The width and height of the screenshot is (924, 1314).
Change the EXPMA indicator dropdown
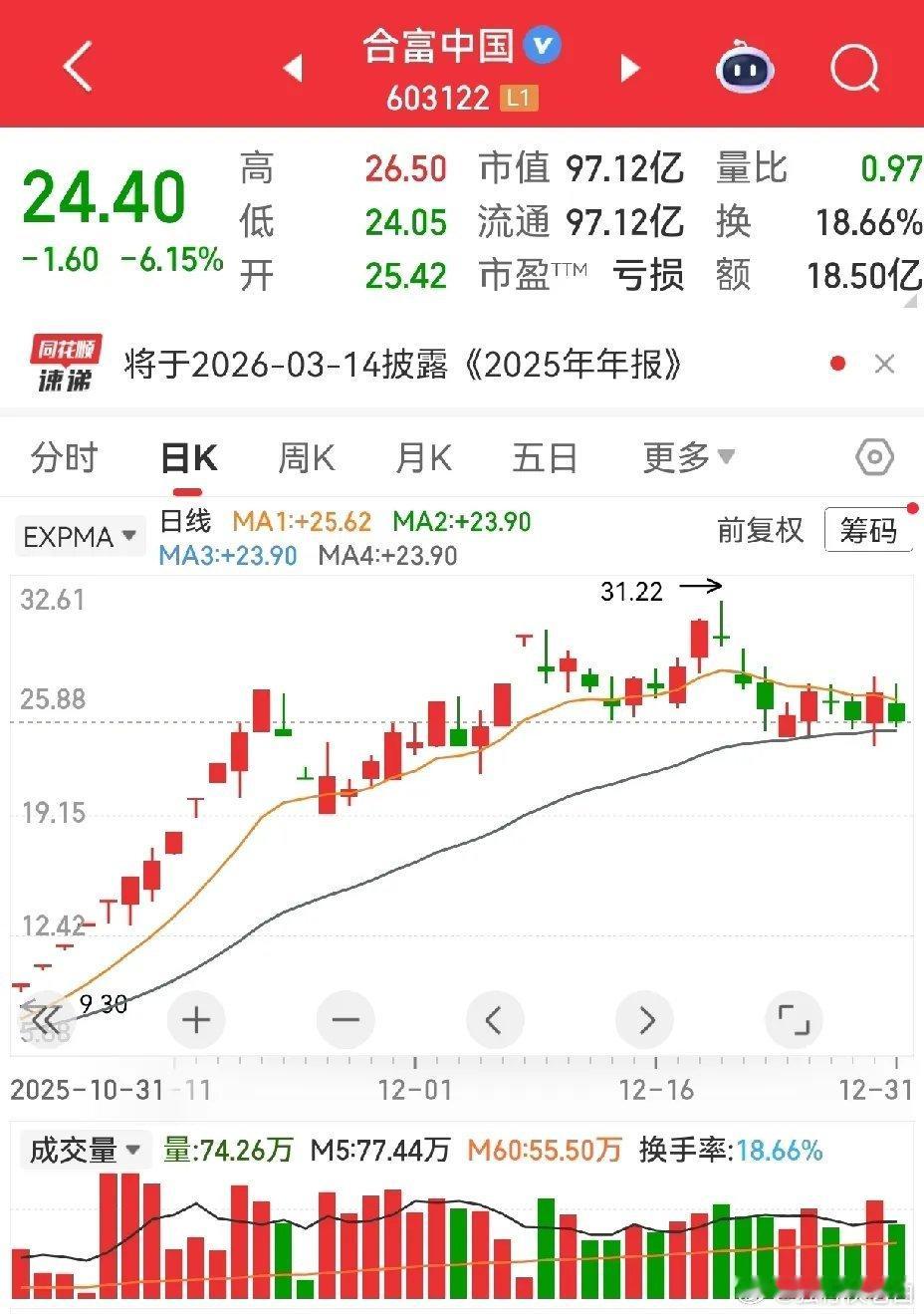tap(80, 537)
